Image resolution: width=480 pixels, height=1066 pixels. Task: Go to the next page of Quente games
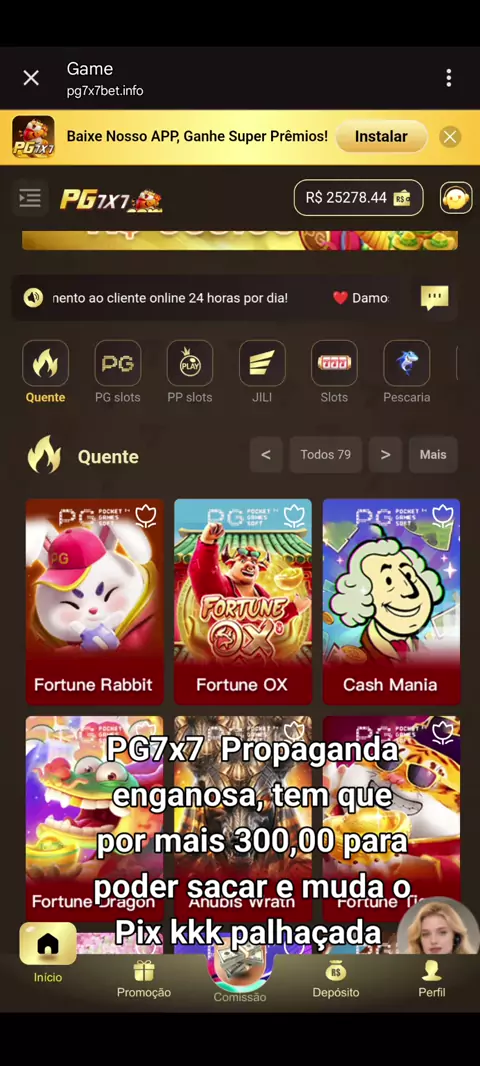(385, 455)
